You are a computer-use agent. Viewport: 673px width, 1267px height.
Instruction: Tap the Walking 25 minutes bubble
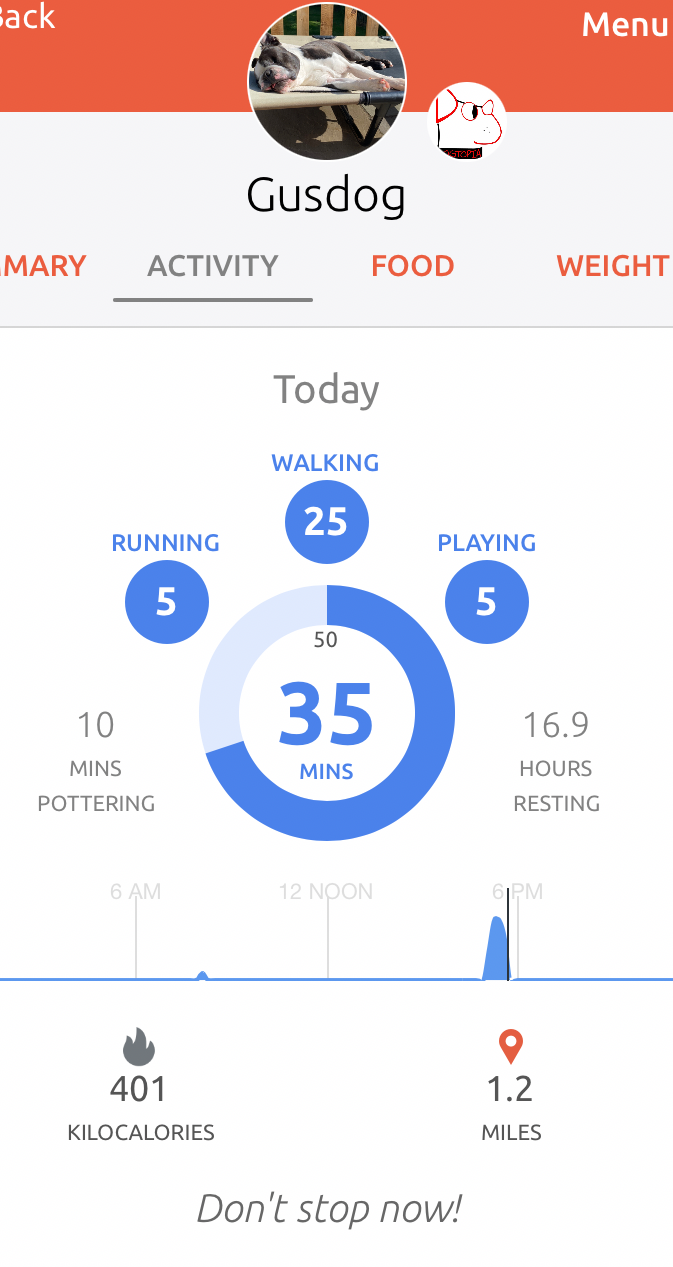[x=326, y=521]
